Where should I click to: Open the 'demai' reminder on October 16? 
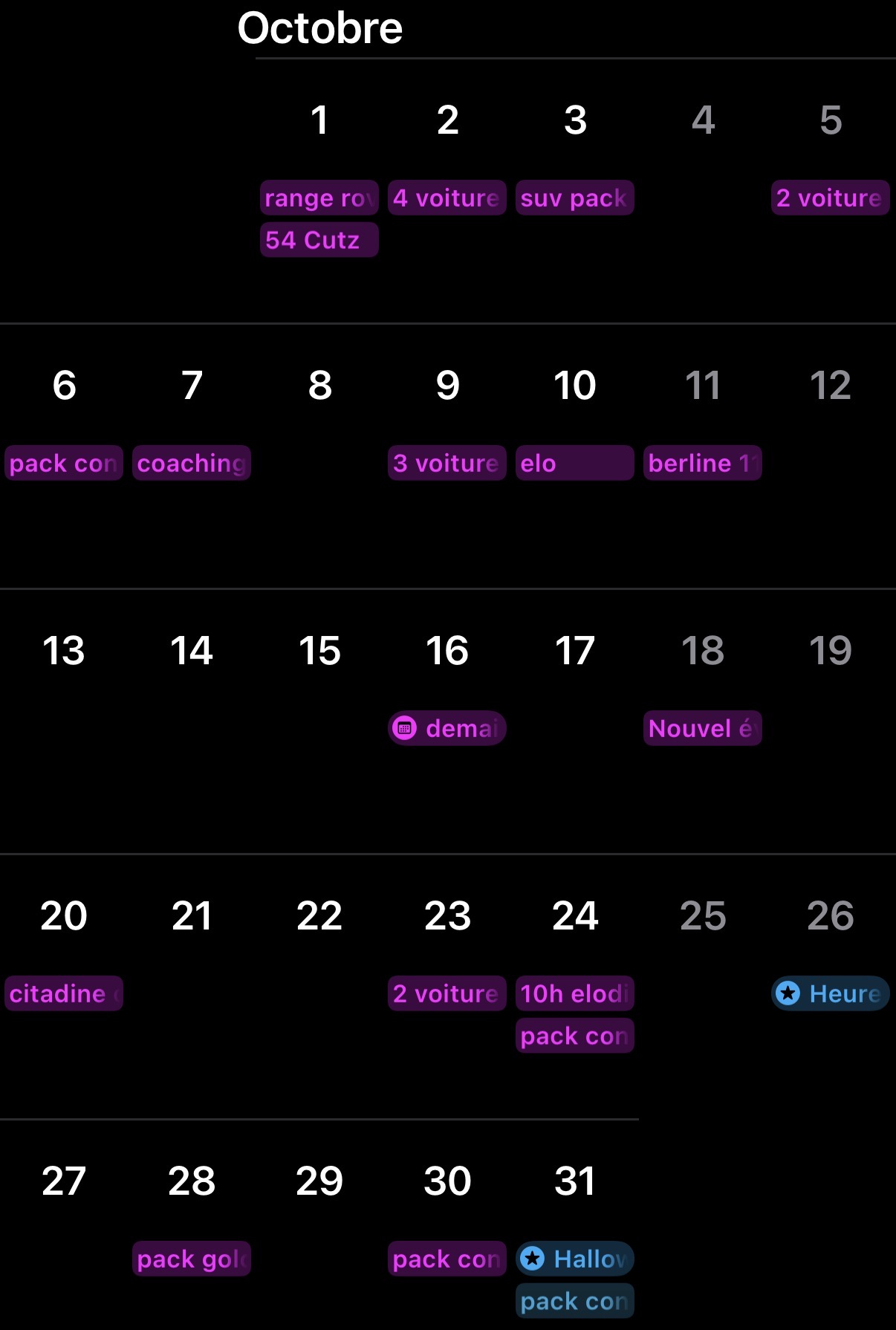click(x=447, y=728)
